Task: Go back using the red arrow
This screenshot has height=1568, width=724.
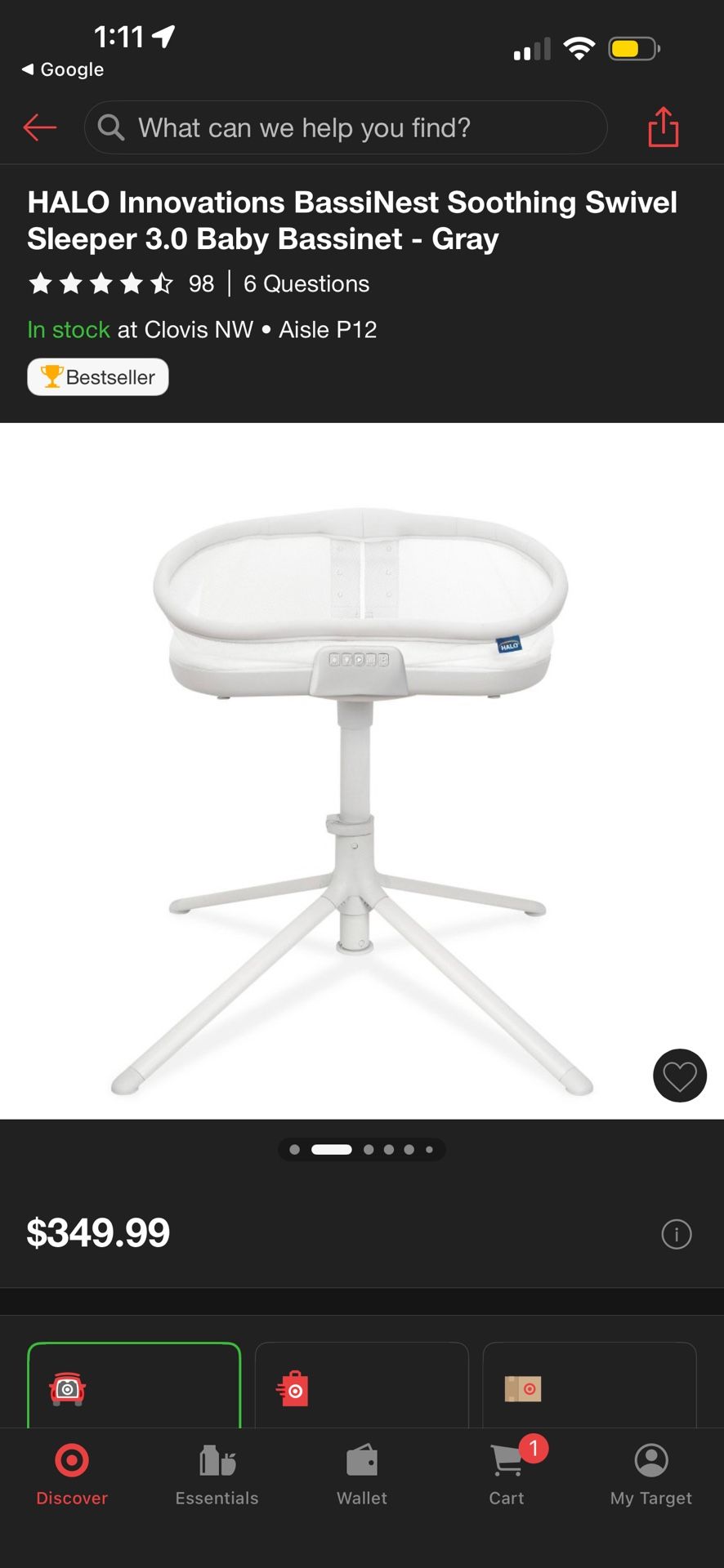Action: [39, 127]
